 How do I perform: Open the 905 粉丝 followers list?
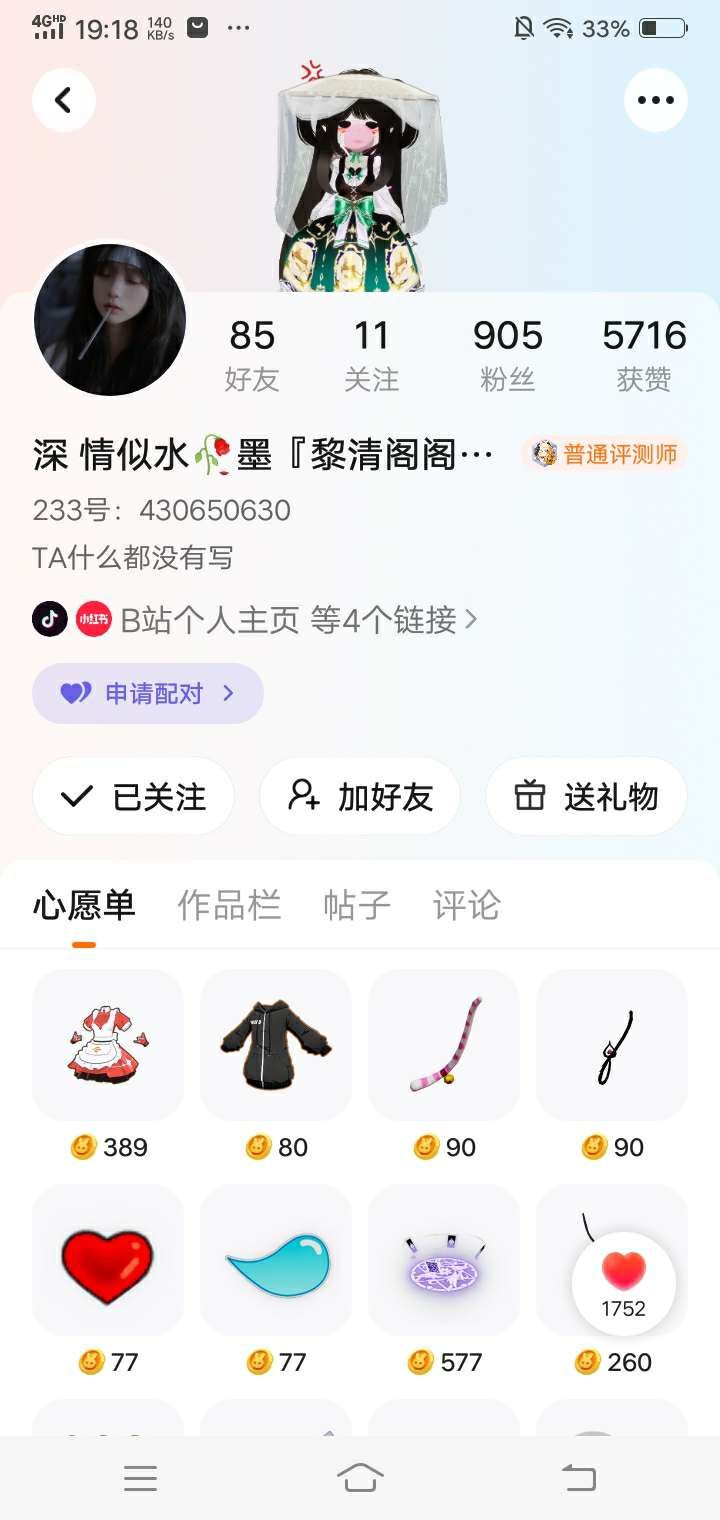(x=507, y=354)
